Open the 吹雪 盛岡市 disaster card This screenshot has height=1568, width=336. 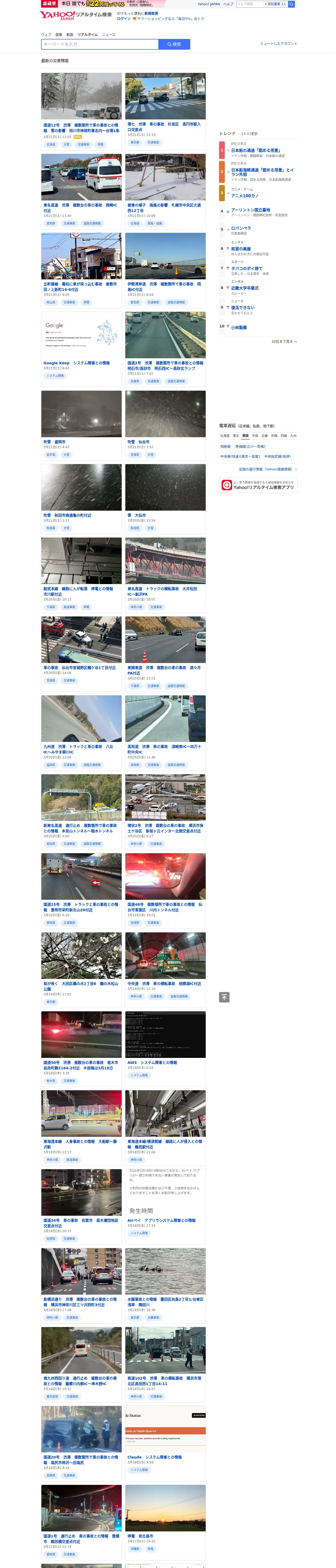[x=82, y=425]
